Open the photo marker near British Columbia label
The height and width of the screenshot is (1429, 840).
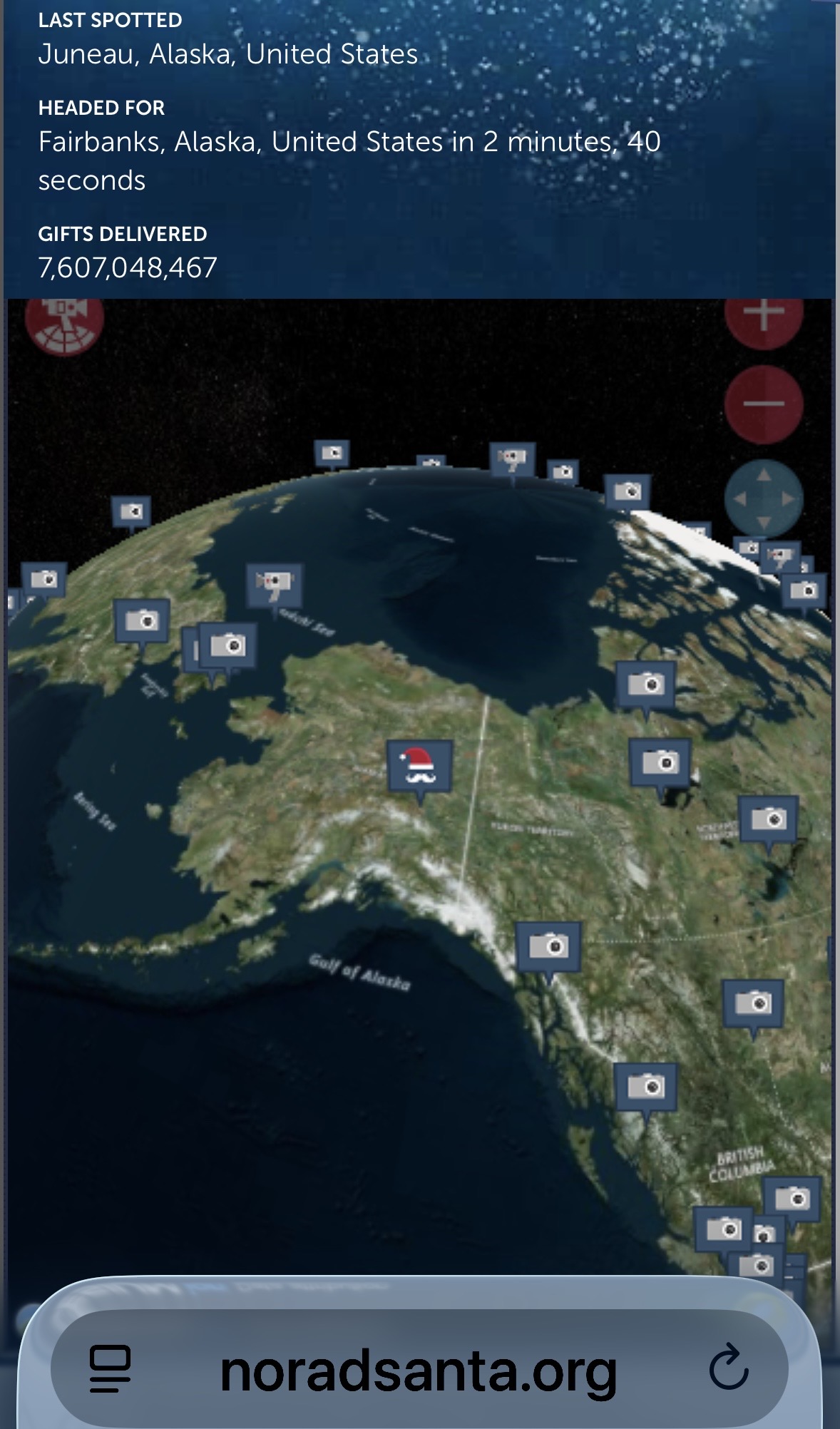792,1198
